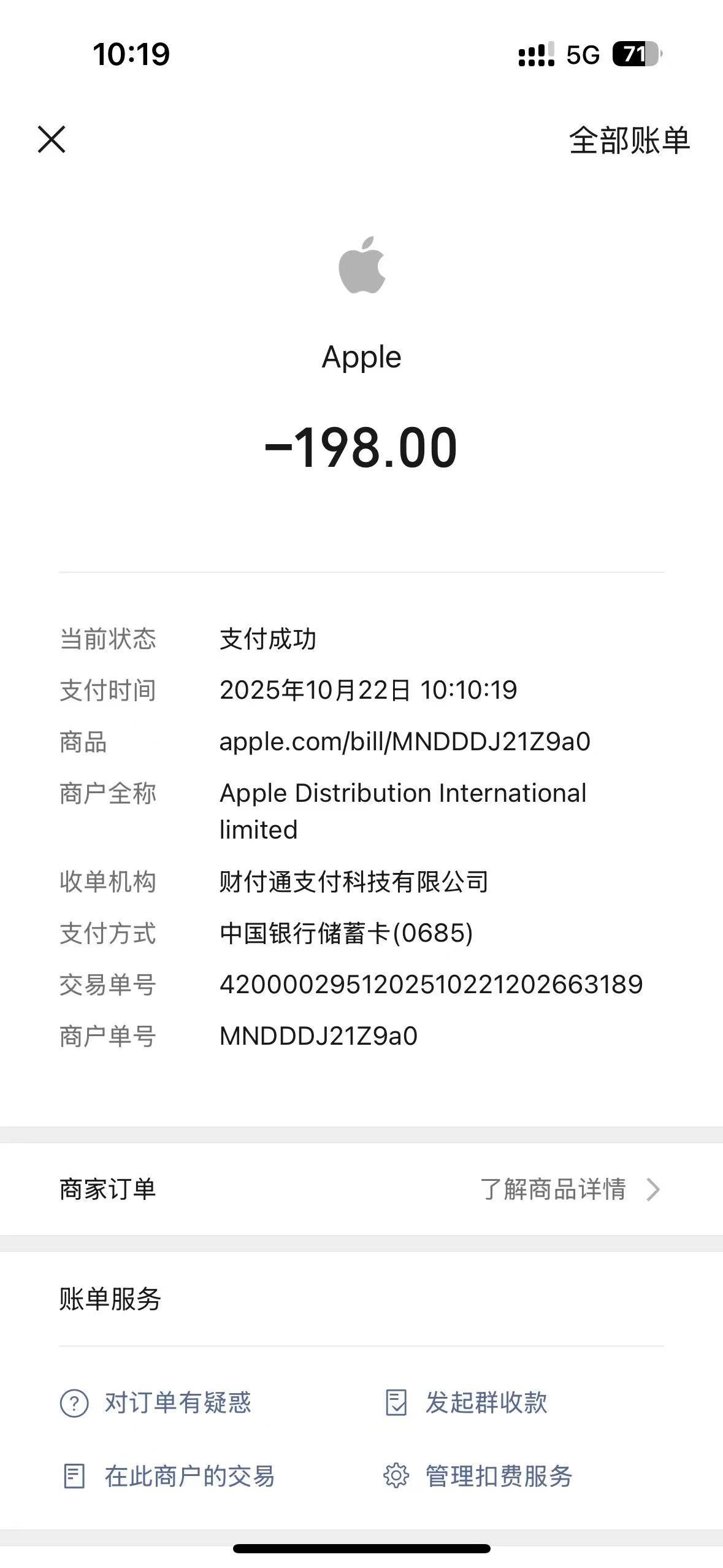The height and width of the screenshot is (1568, 723).
Task: Open 全部账单 all bills
Action: coord(629,140)
